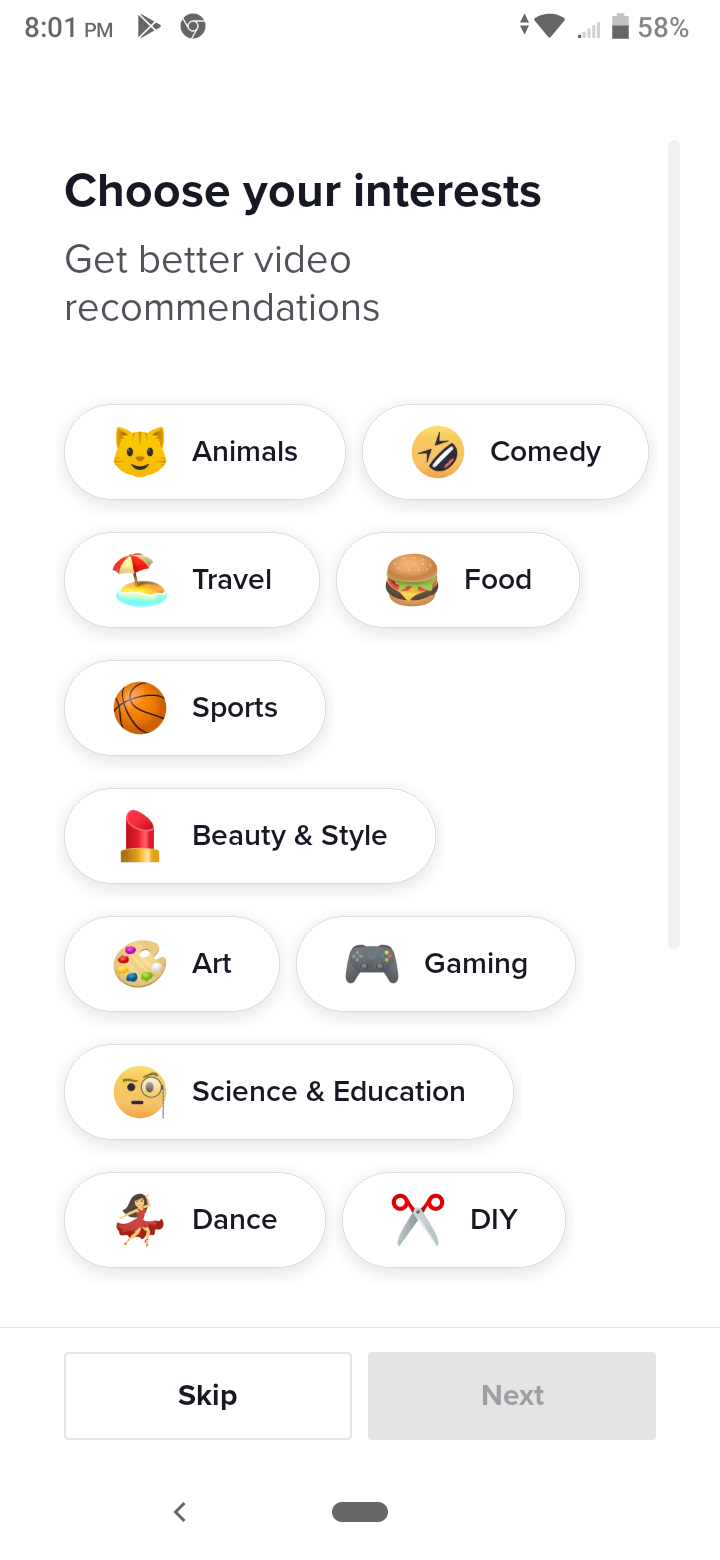Tap the Next button

(x=512, y=1396)
